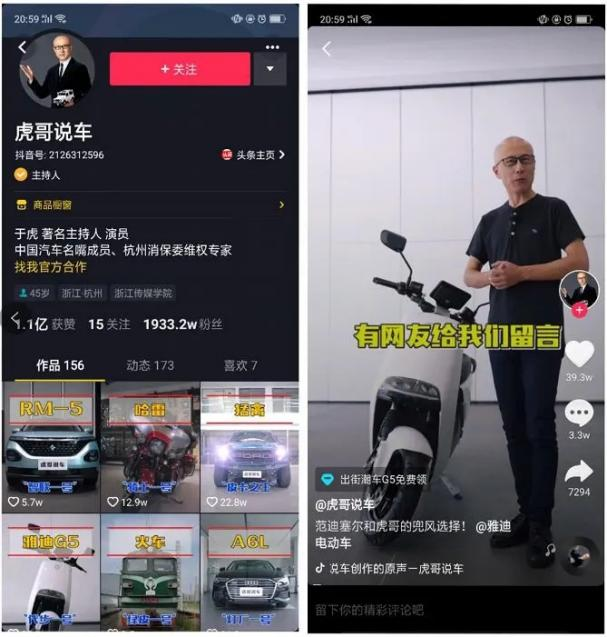Expand the dropdown arrow beside 关注
This screenshot has height=637, width=607.
tap(270, 69)
